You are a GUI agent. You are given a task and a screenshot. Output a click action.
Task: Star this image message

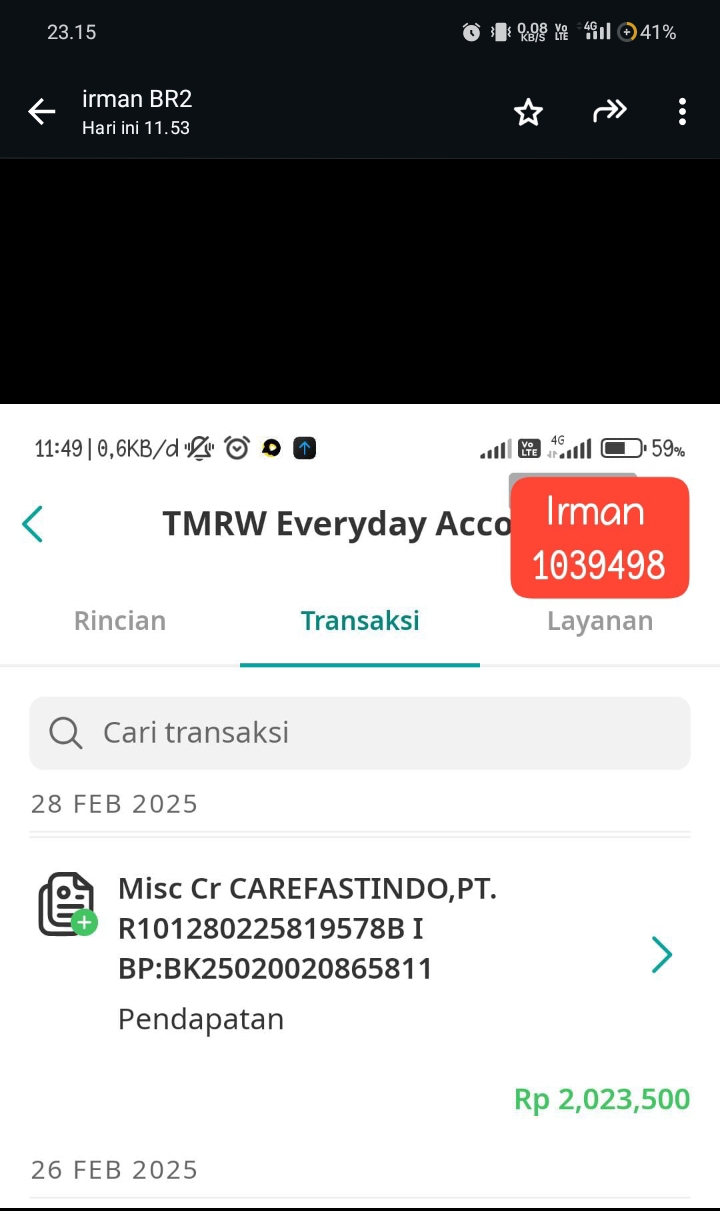click(528, 112)
